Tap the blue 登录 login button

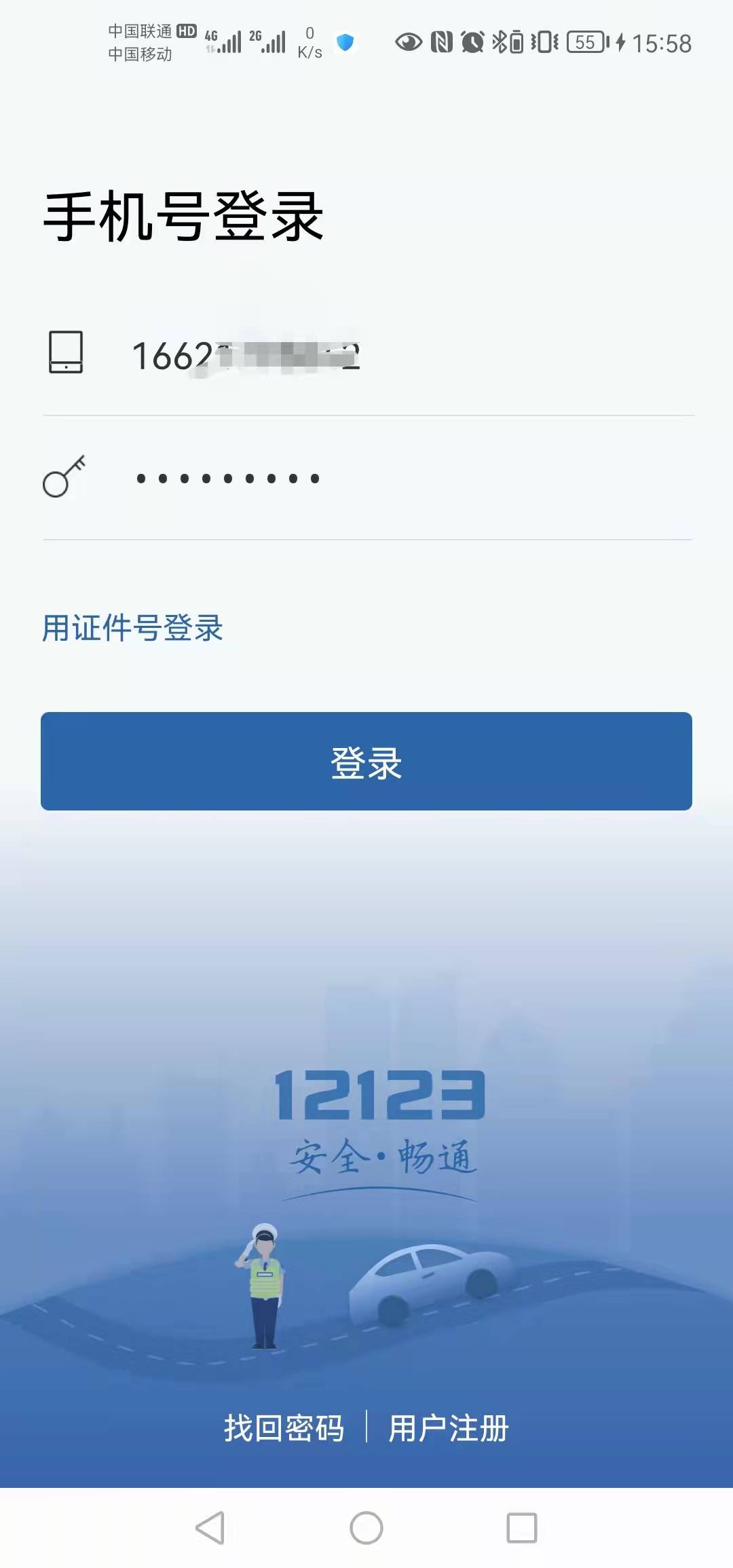[366, 761]
